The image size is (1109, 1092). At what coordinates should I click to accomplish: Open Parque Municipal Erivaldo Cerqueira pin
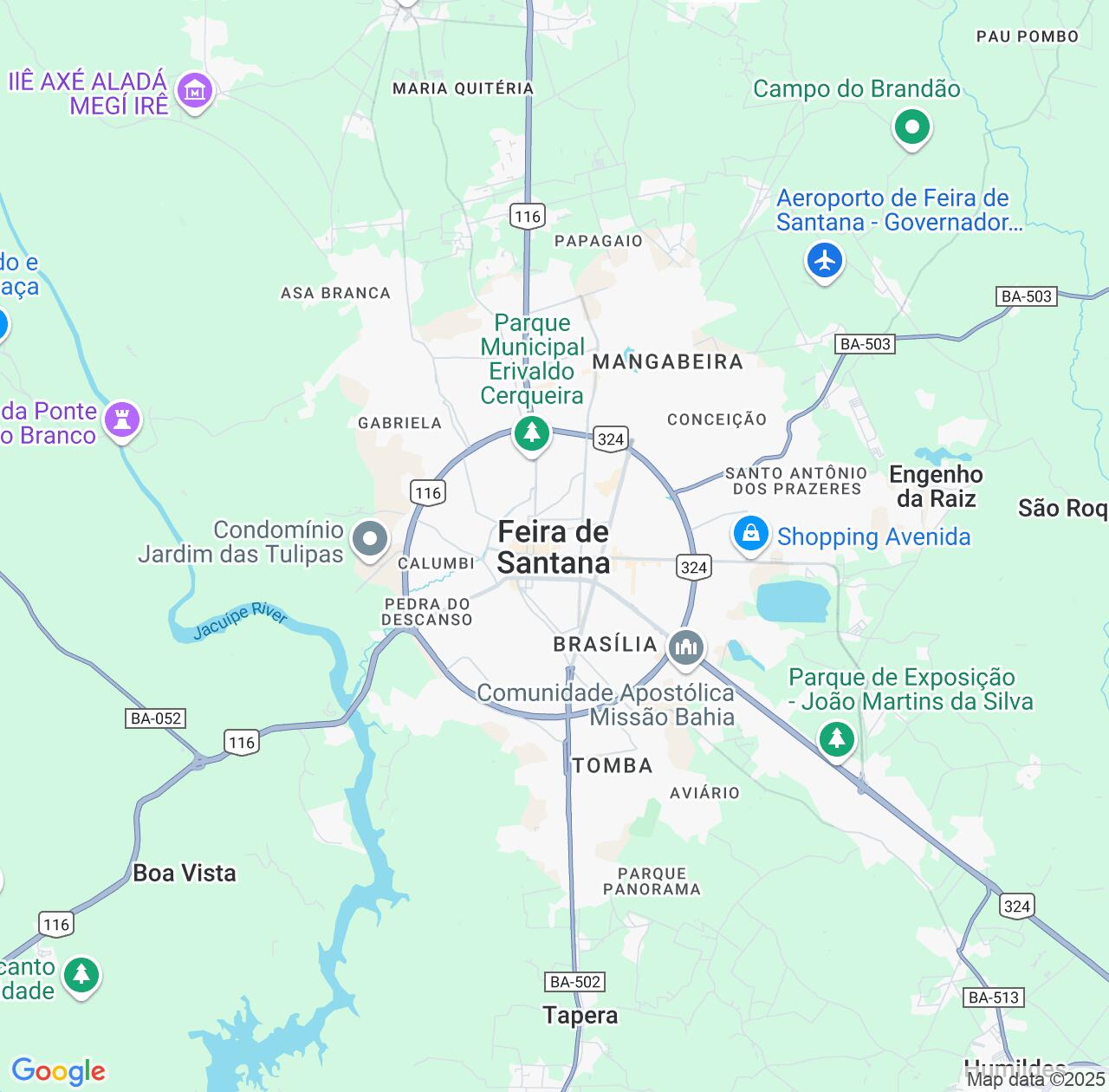[532, 432]
